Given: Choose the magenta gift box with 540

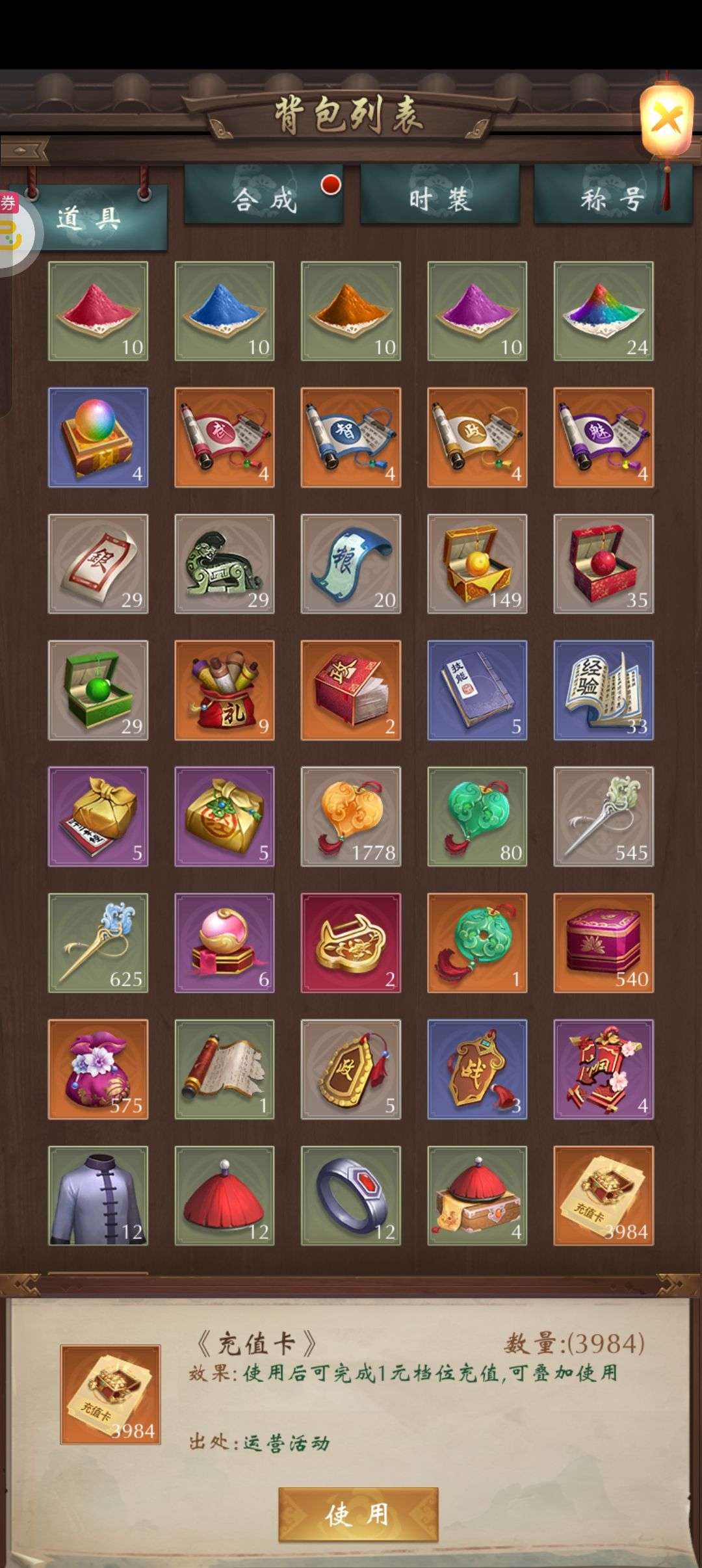Looking at the screenshot, I should (x=603, y=943).
